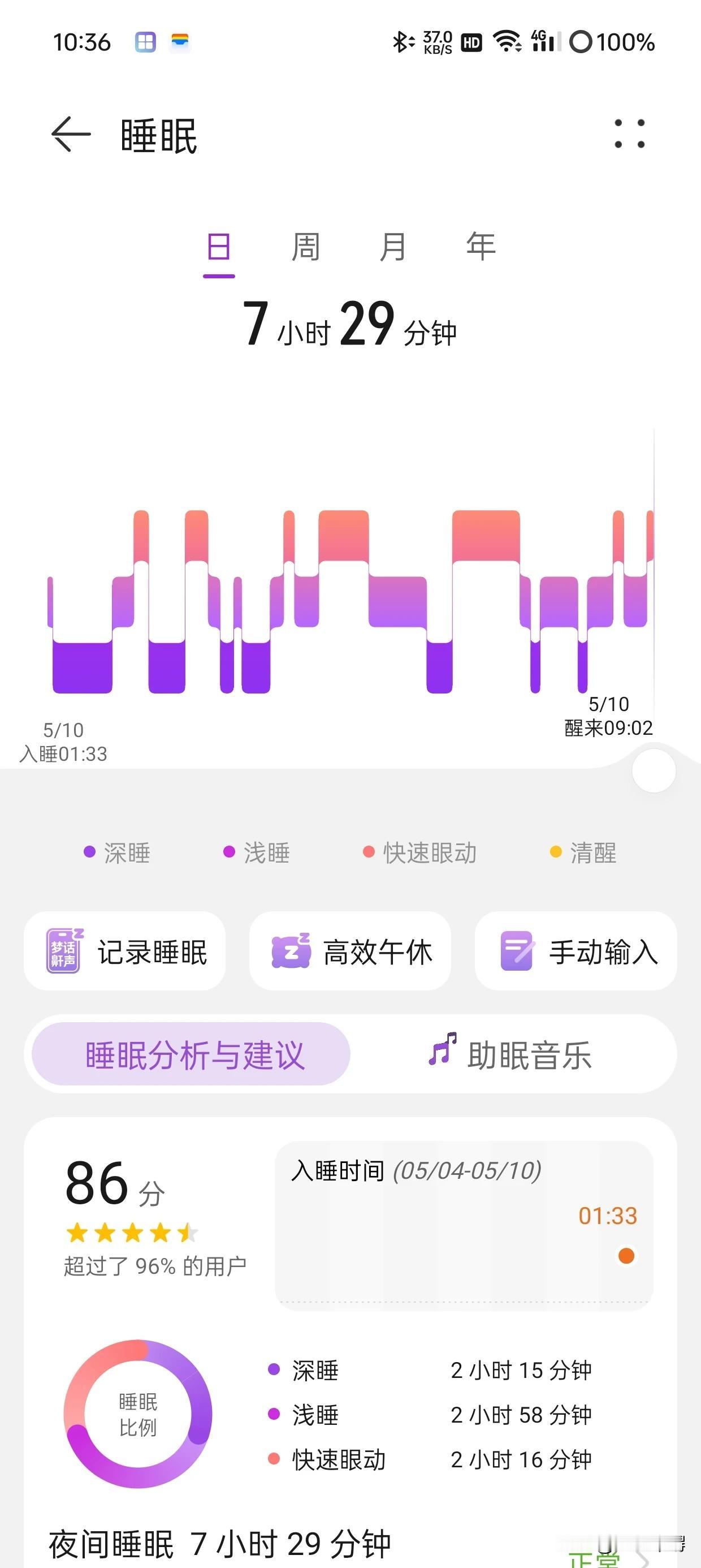
Task: Switch to the 年 view
Action: click(x=481, y=247)
